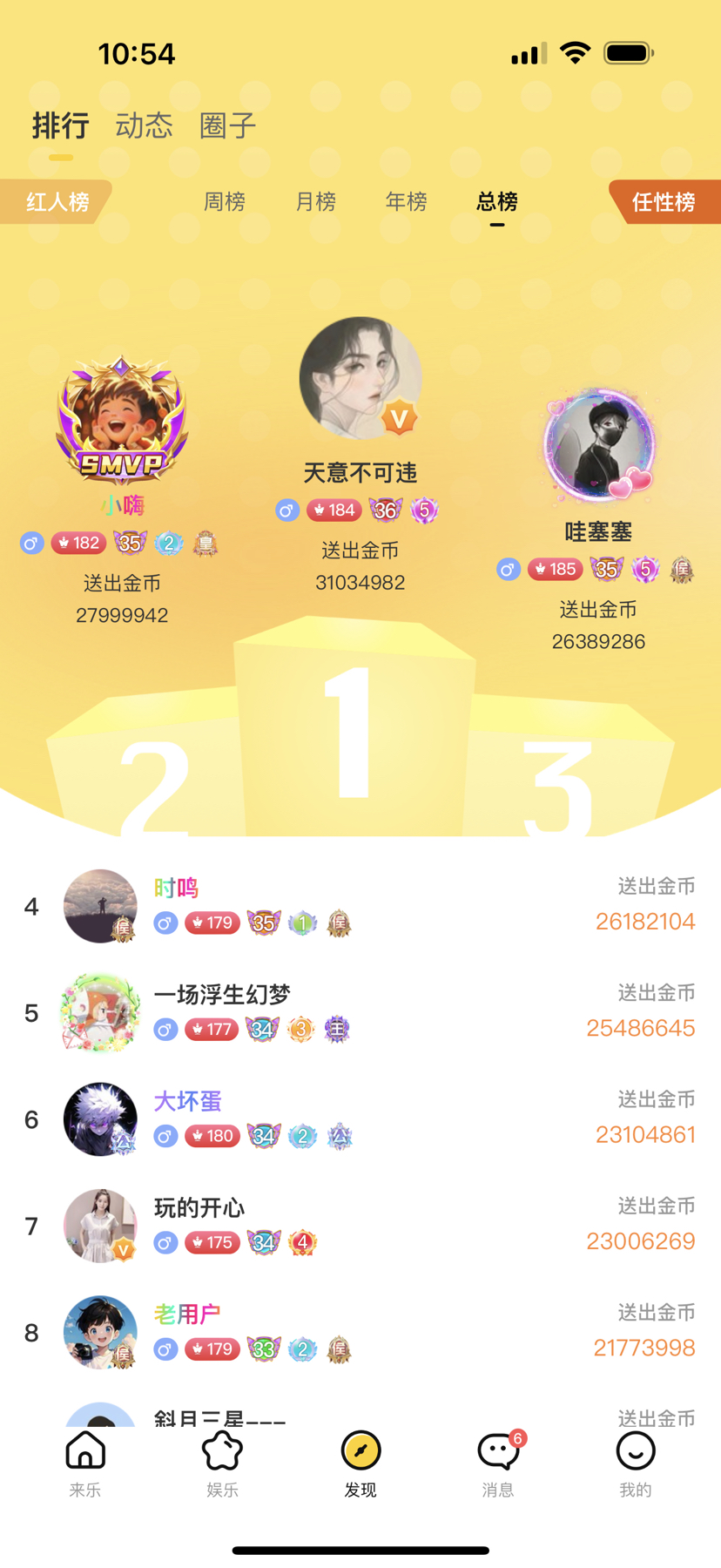Open the 消息 messages tab
The height and width of the screenshot is (1568, 721).
(498, 1463)
